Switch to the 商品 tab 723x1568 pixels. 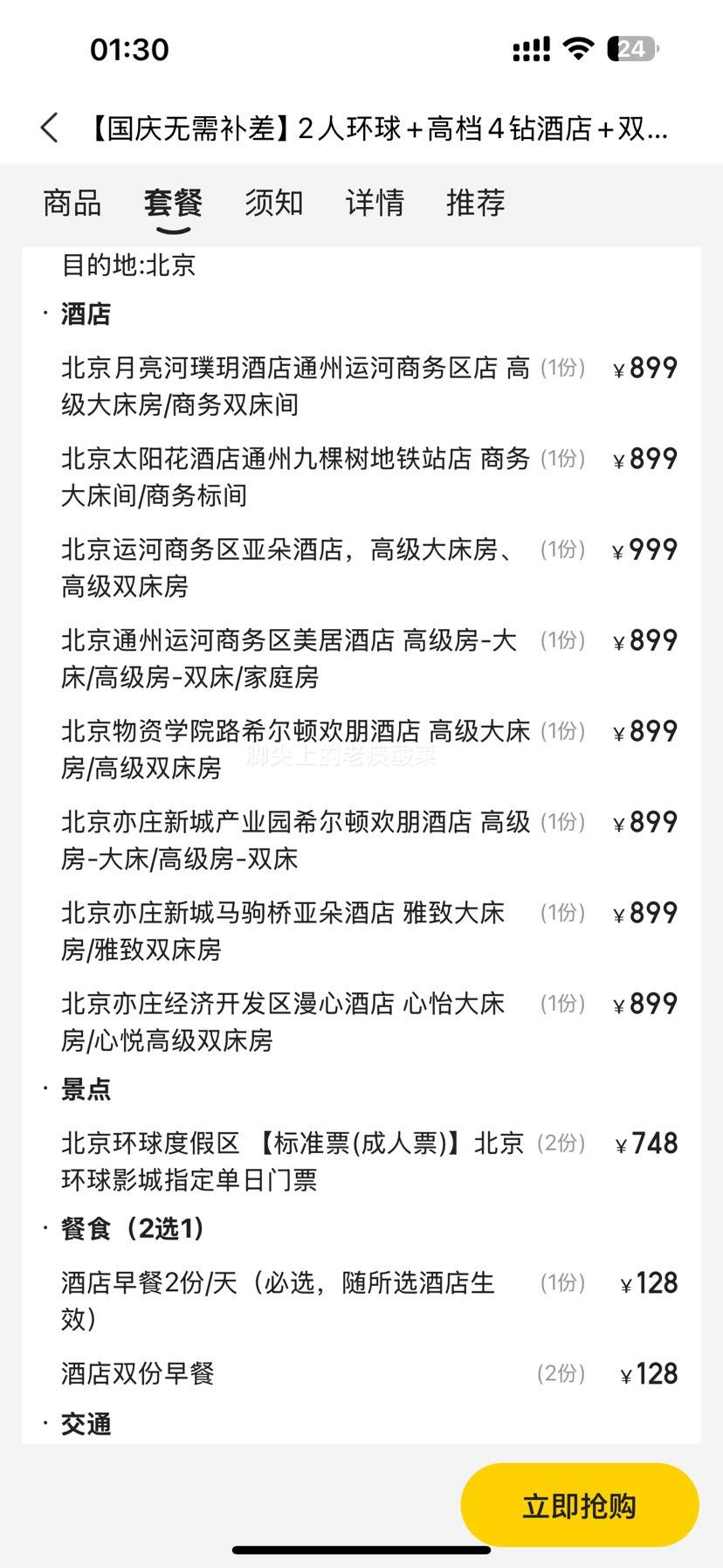[x=72, y=203]
